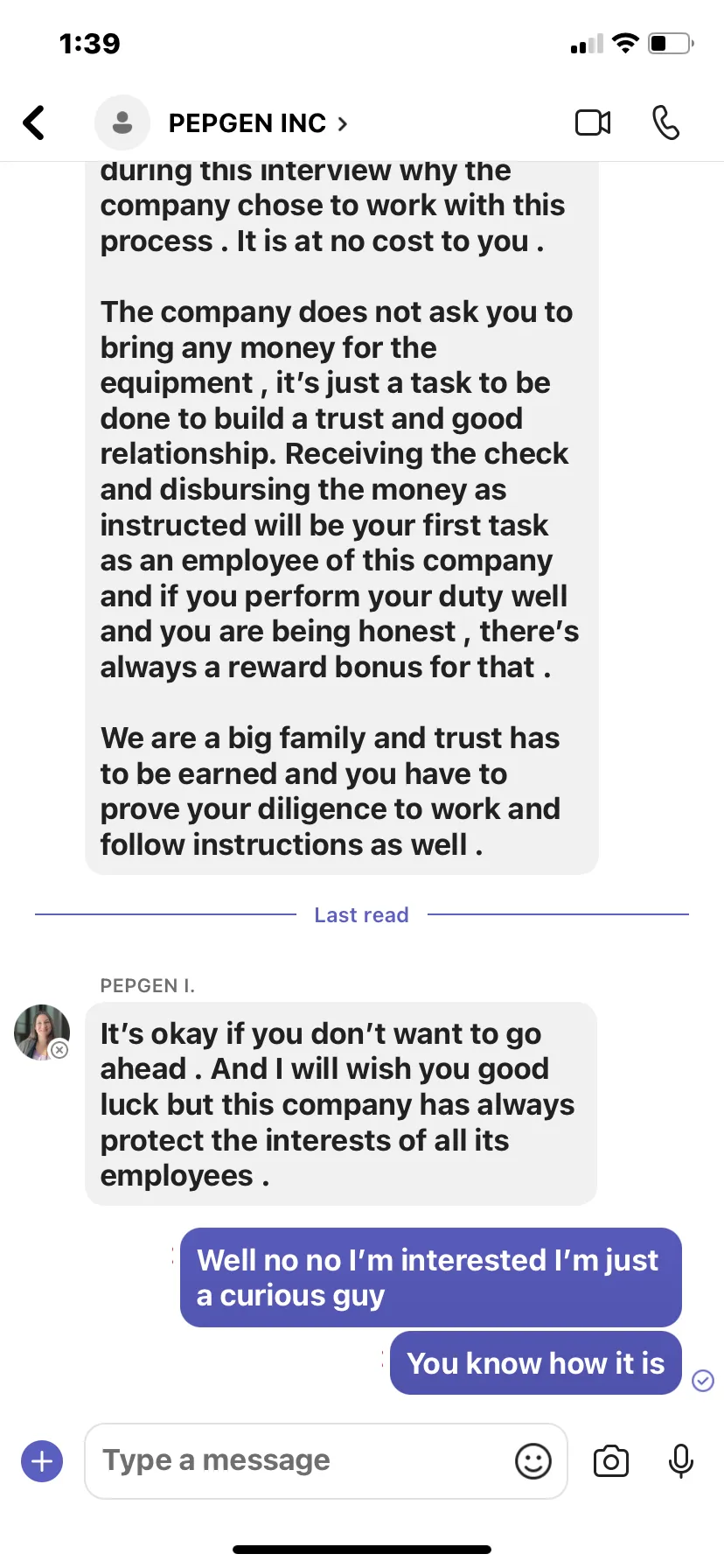The width and height of the screenshot is (724, 1568).
Task: Start a video call with PEPGEN INC
Action: tap(593, 123)
